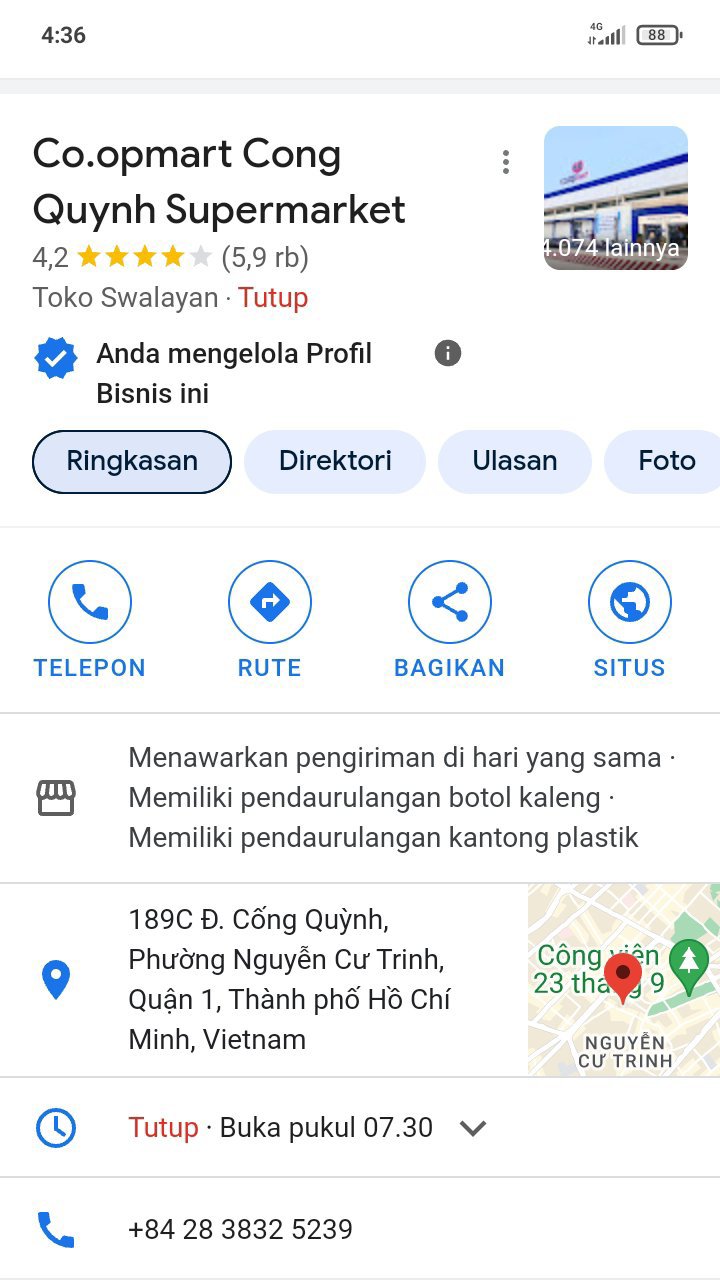This screenshot has width=720, height=1280.
Task: Open the small map preview
Action: (623, 979)
